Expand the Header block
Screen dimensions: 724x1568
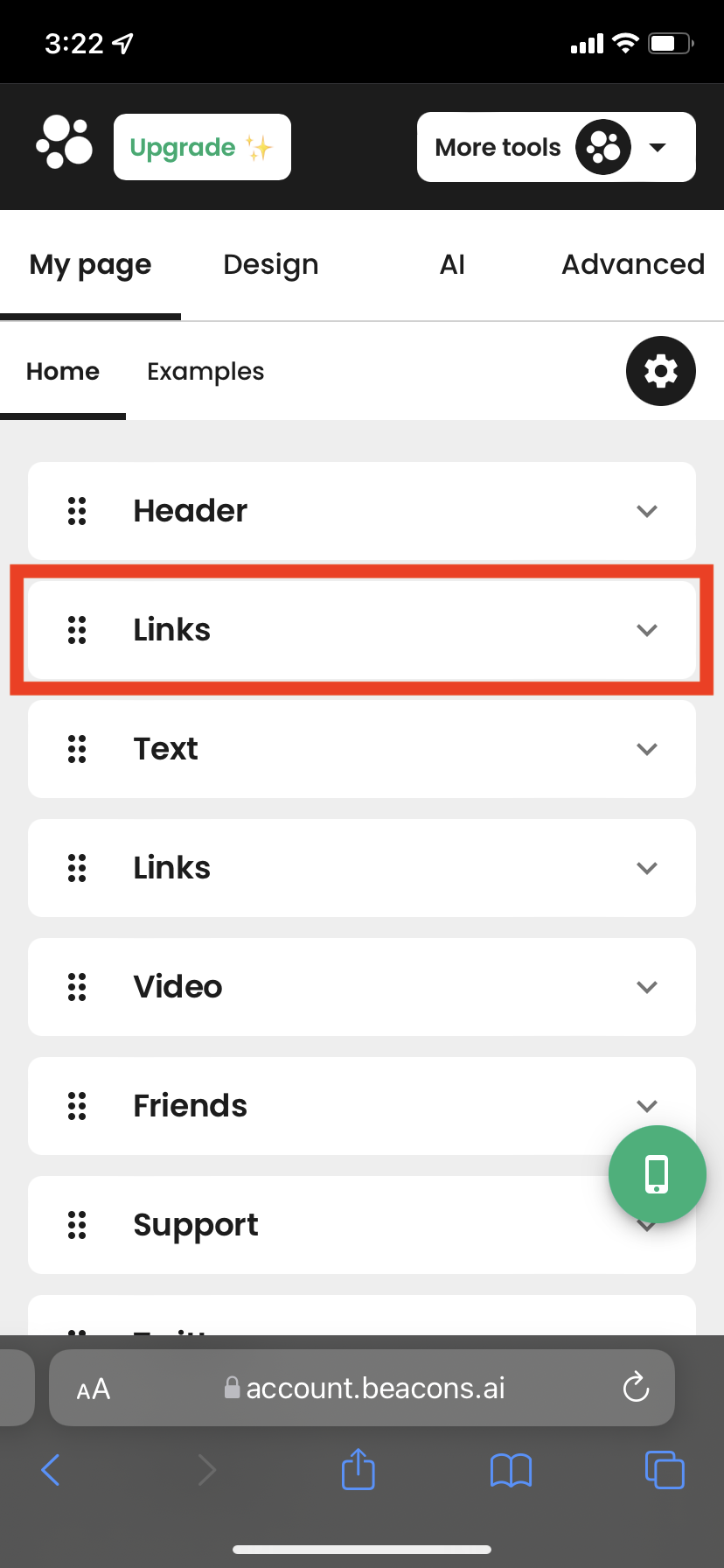(x=362, y=511)
